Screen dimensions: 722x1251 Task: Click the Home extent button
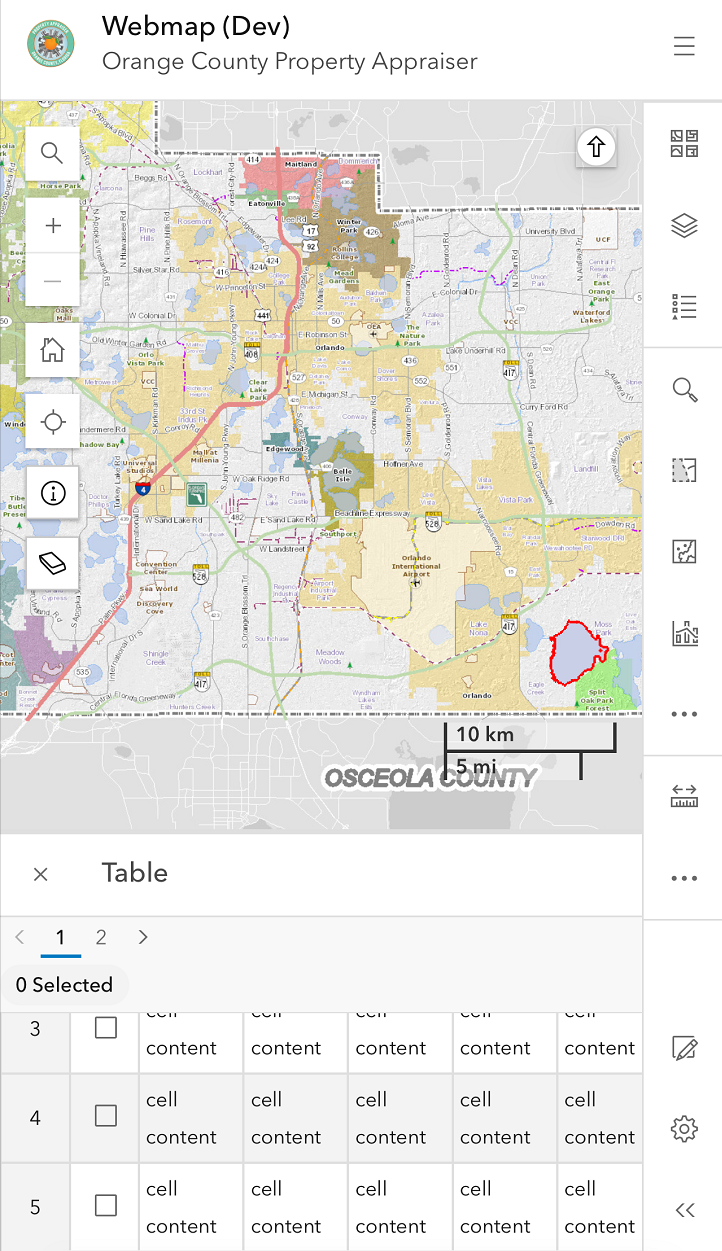coord(52,351)
